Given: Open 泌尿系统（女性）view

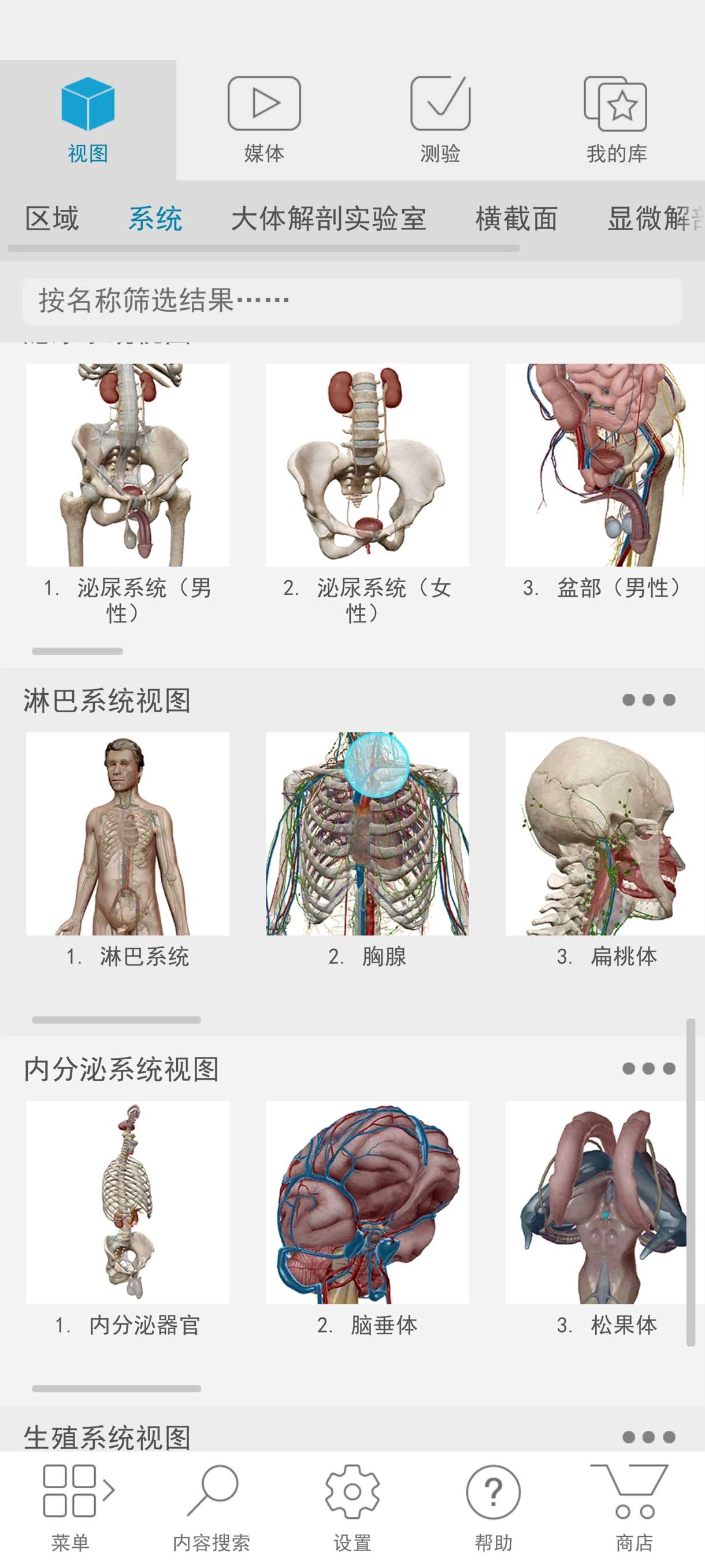Looking at the screenshot, I should tap(367, 465).
